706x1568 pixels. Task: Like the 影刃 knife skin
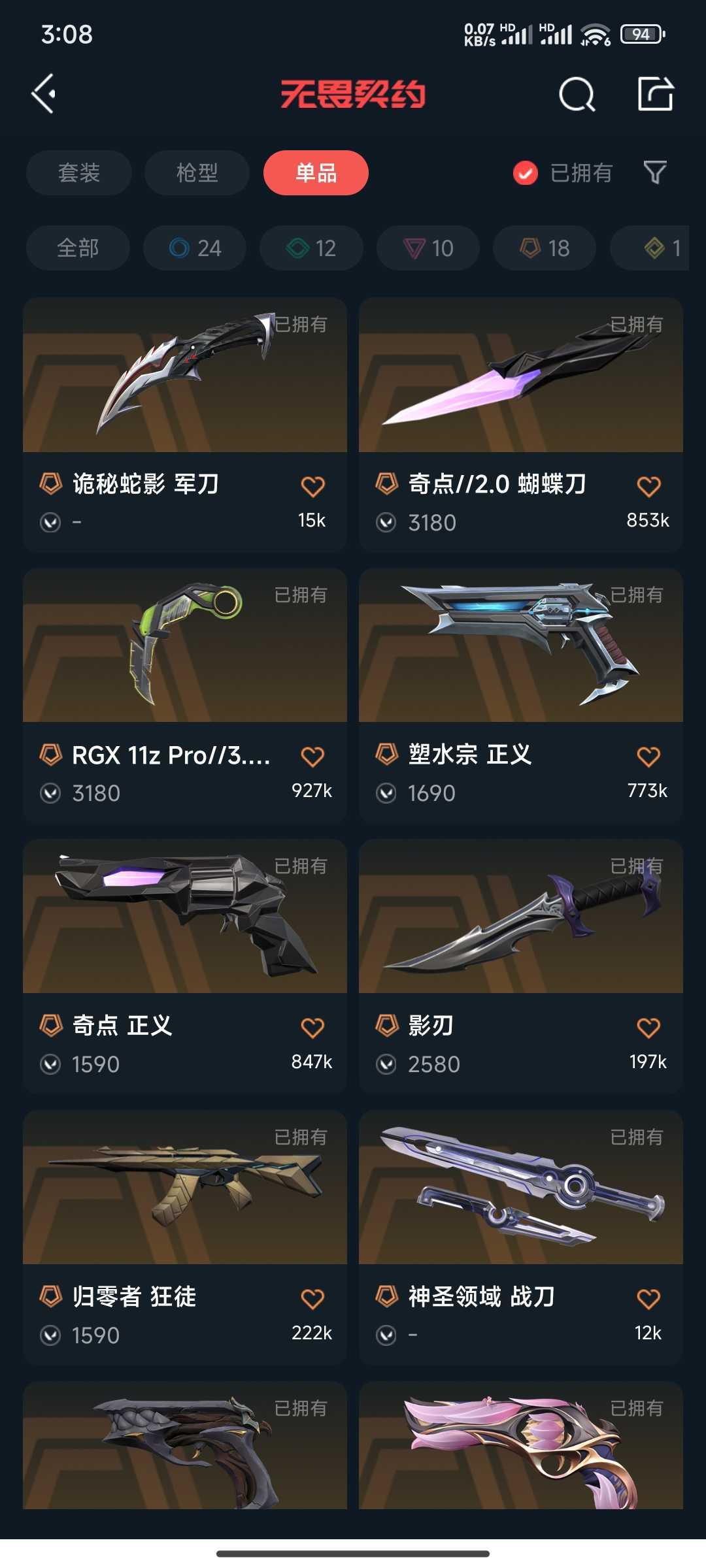tap(648, 1028)
